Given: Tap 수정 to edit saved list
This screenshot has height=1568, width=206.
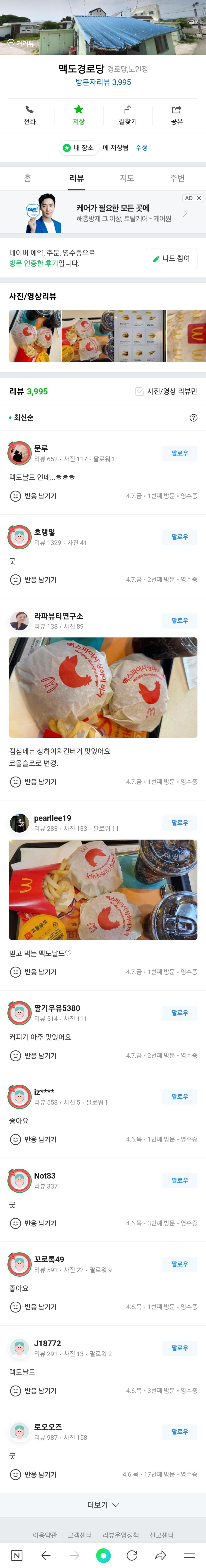Looking at the screenshot, I should (142, 147).
